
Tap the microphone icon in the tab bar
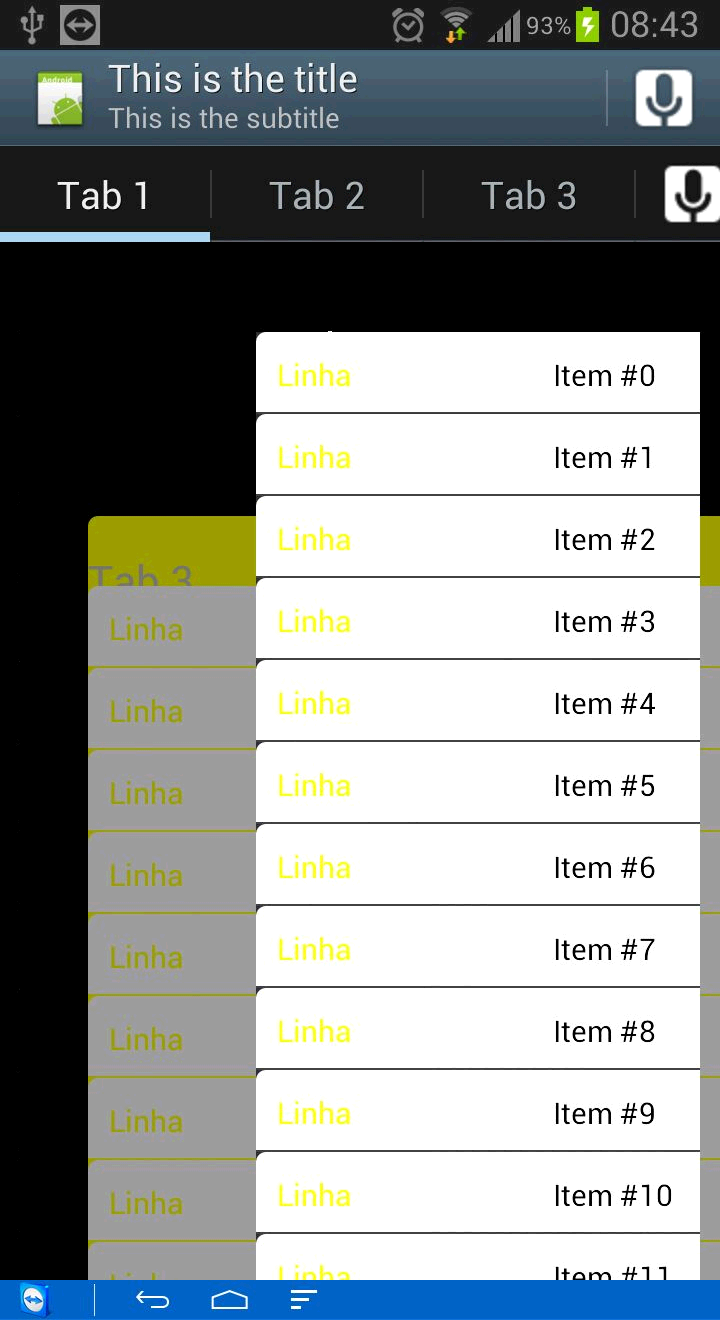pos(692,194)
